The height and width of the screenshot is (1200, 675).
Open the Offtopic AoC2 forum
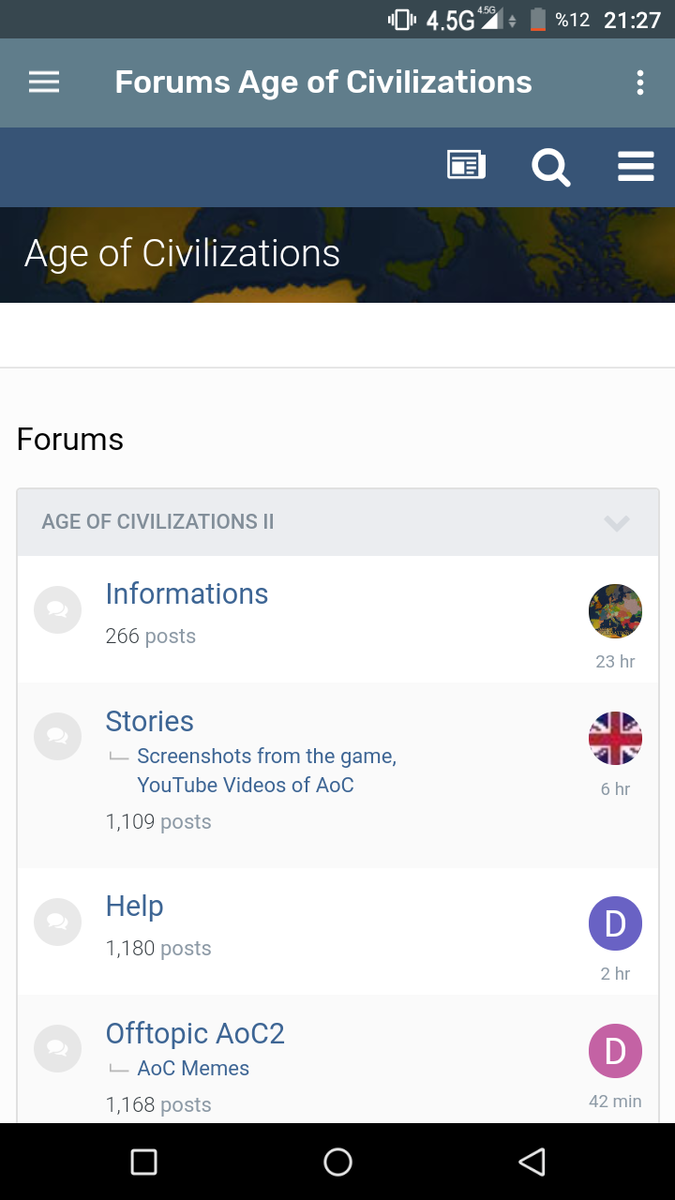point(195,1033)
